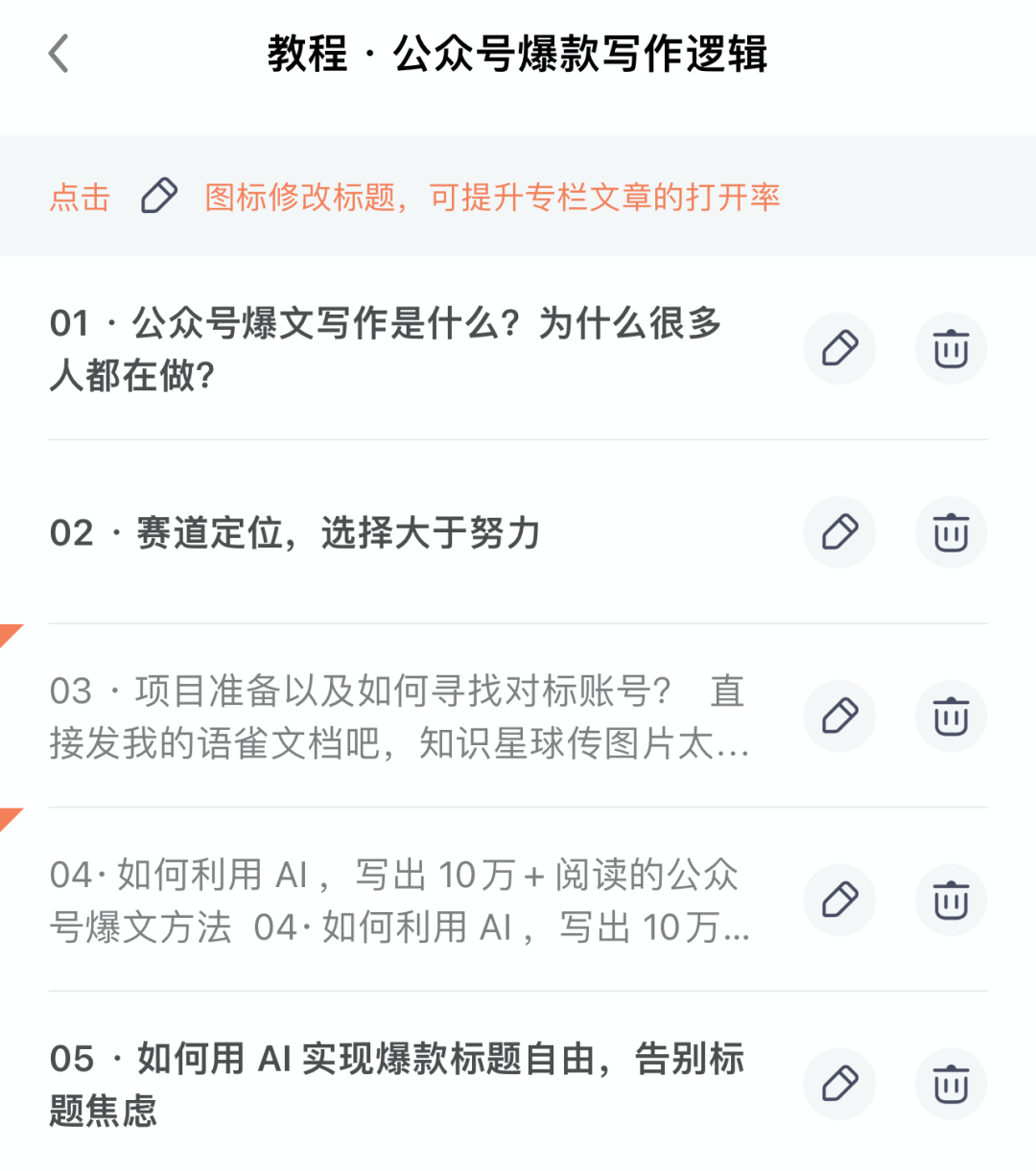
Task: Edit title of 03 项目准备 article
Action: click(839, 716)
